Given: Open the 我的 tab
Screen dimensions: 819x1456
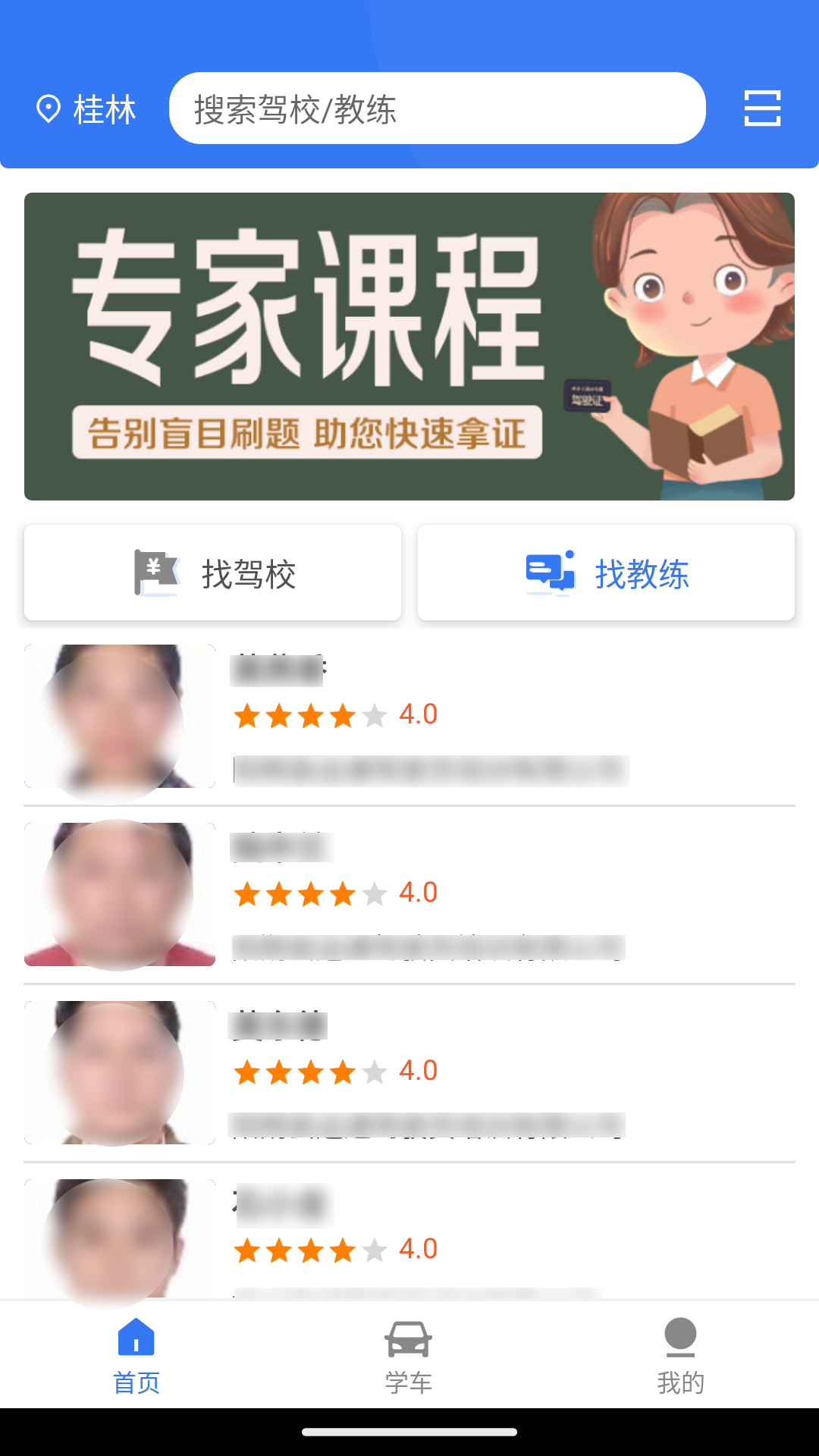Looking at the screenshot, I should [680, 1355].
